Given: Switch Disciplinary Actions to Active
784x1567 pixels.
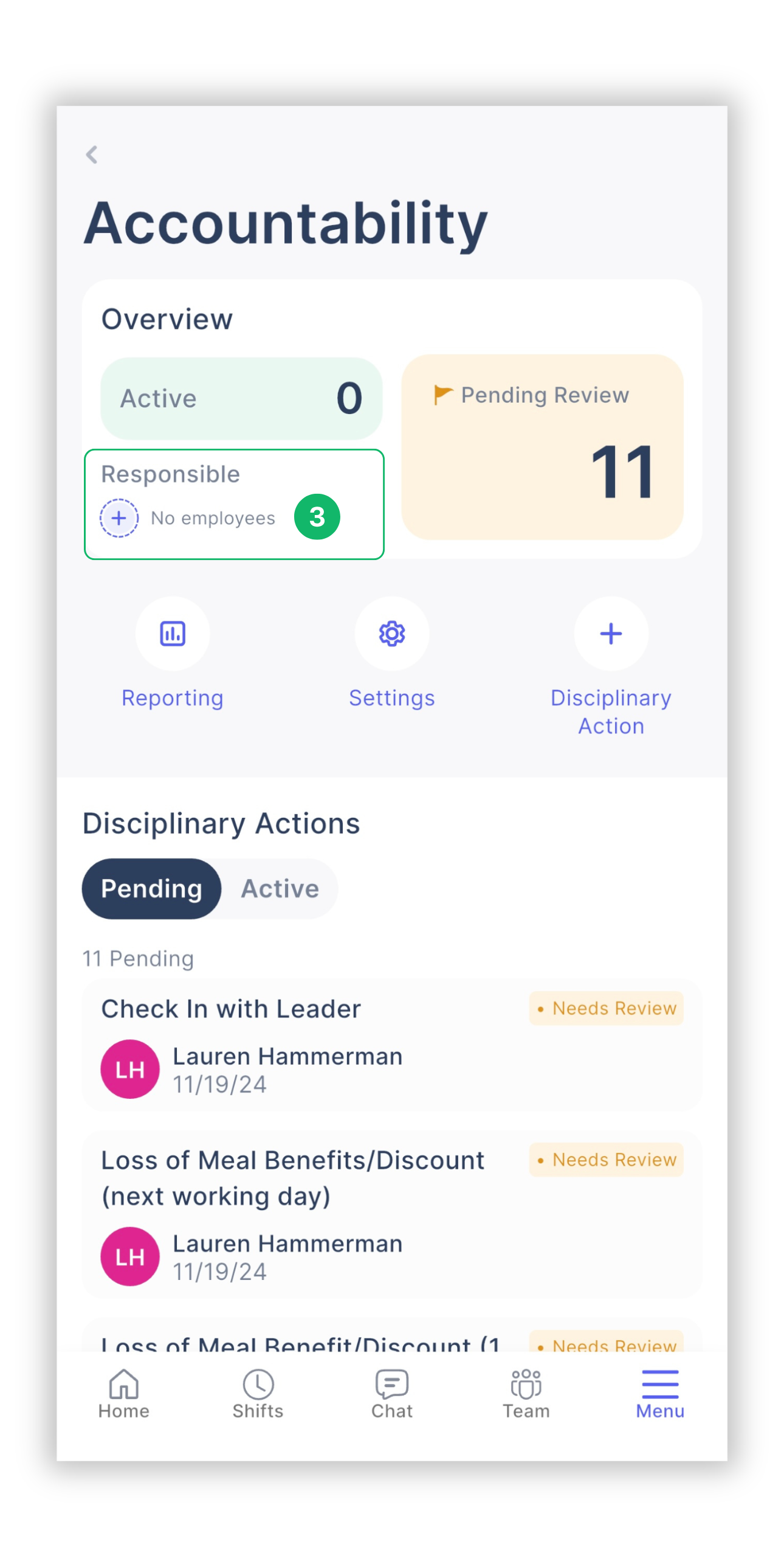Looking at the screenshot, I should 279,888.
